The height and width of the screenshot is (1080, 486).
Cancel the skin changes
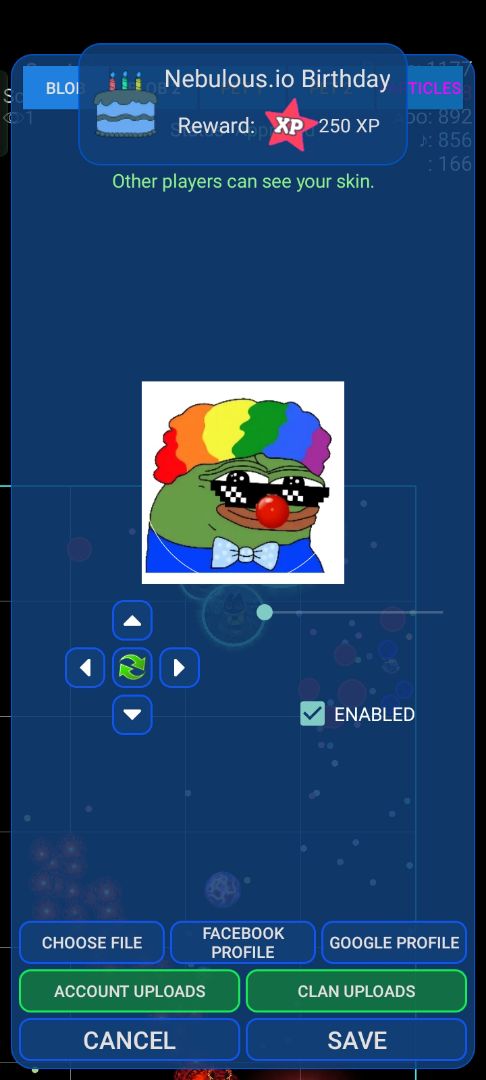(129, 1040)
